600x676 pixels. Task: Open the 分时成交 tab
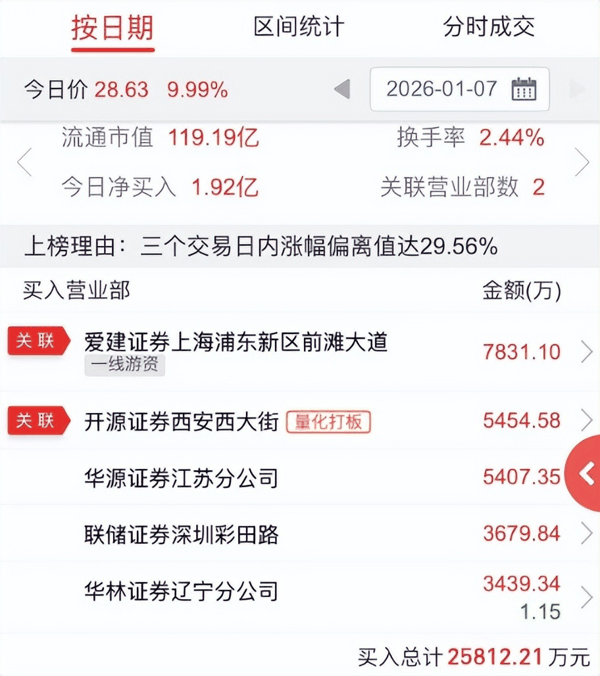pyautogui.click(x=488, y=27)
